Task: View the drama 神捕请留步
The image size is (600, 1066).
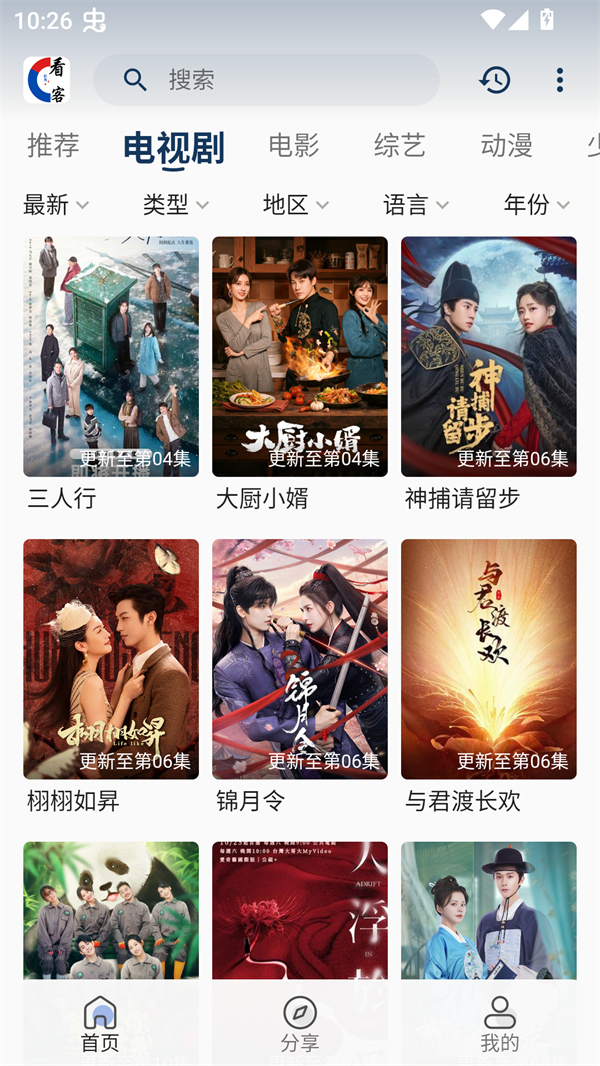Action: [489, 357]
